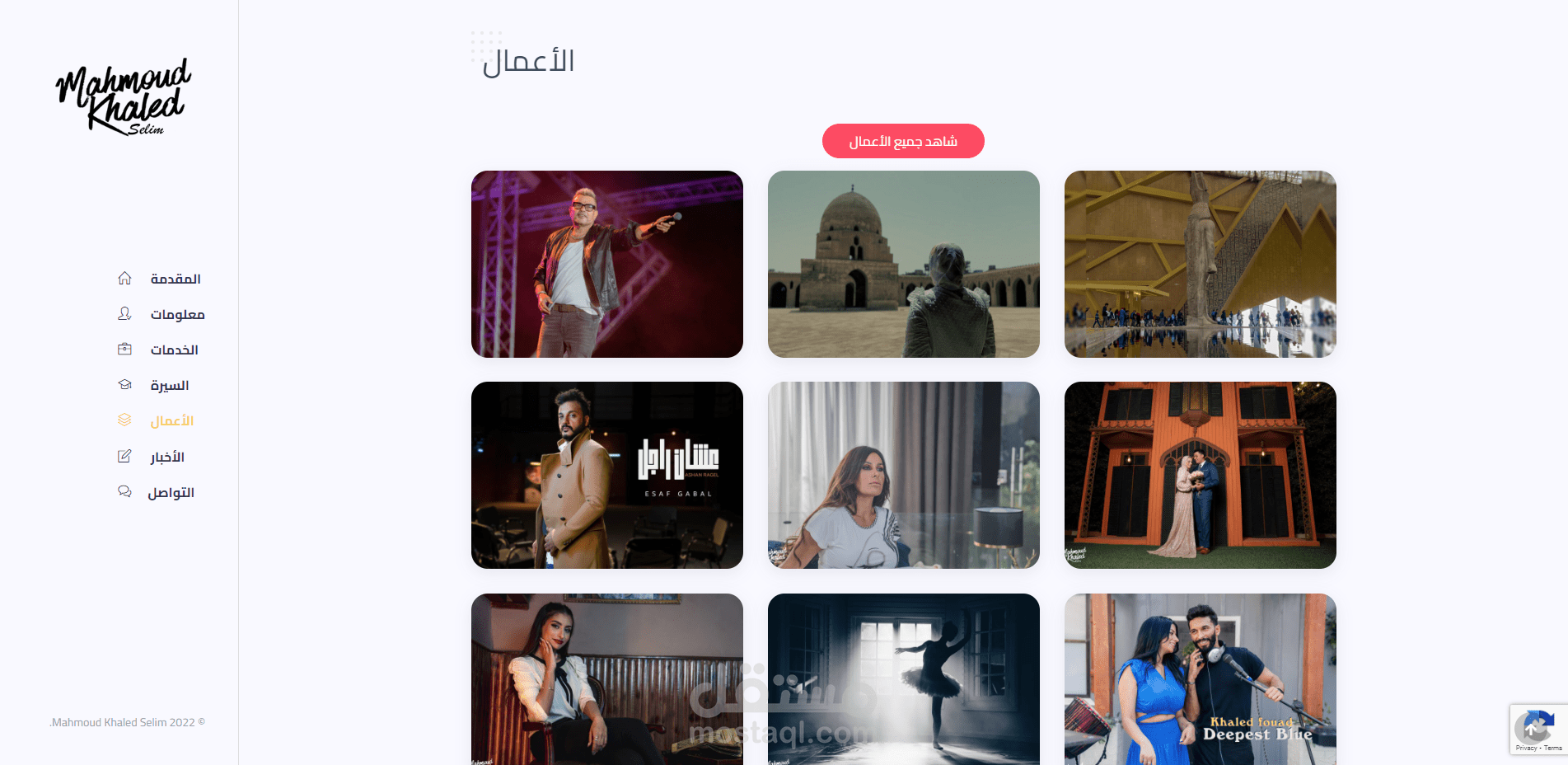This screenshot has width=1568, height=765.
Task: Open the mosque dome photo tile
Action: (x=904, y=264)
